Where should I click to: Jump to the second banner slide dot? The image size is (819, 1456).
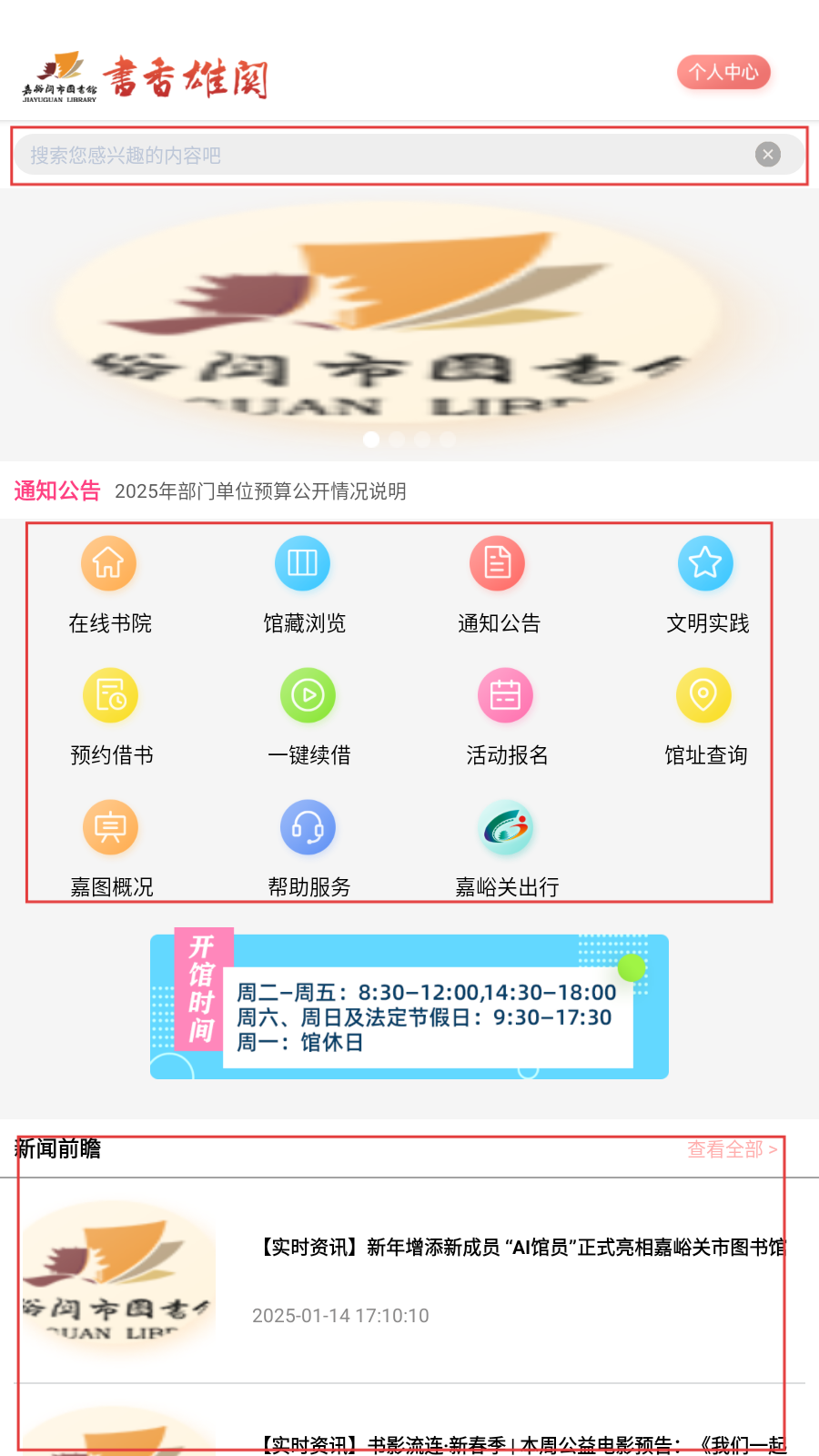[x=397, y=440]
